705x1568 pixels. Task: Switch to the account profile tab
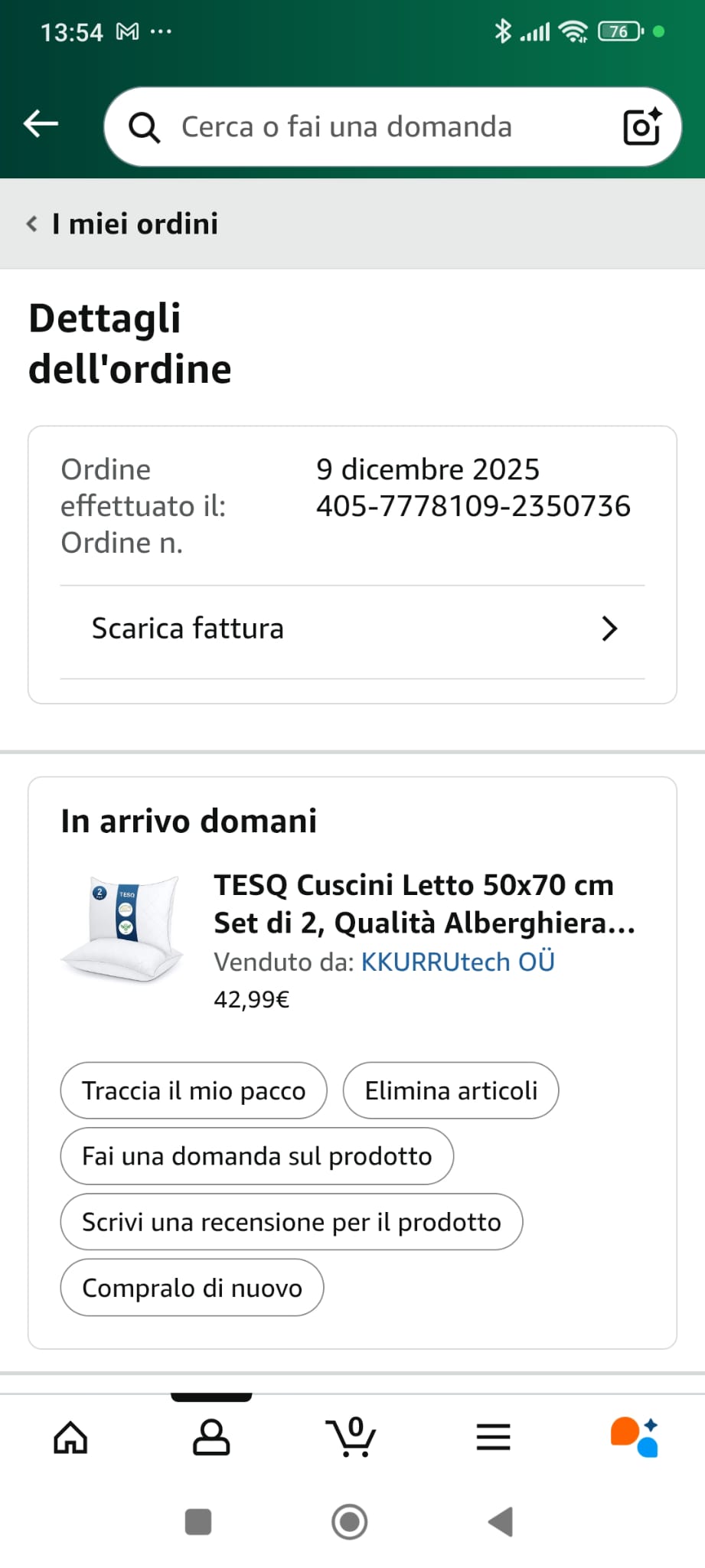pyautogui.click(x=211, y=1437)
